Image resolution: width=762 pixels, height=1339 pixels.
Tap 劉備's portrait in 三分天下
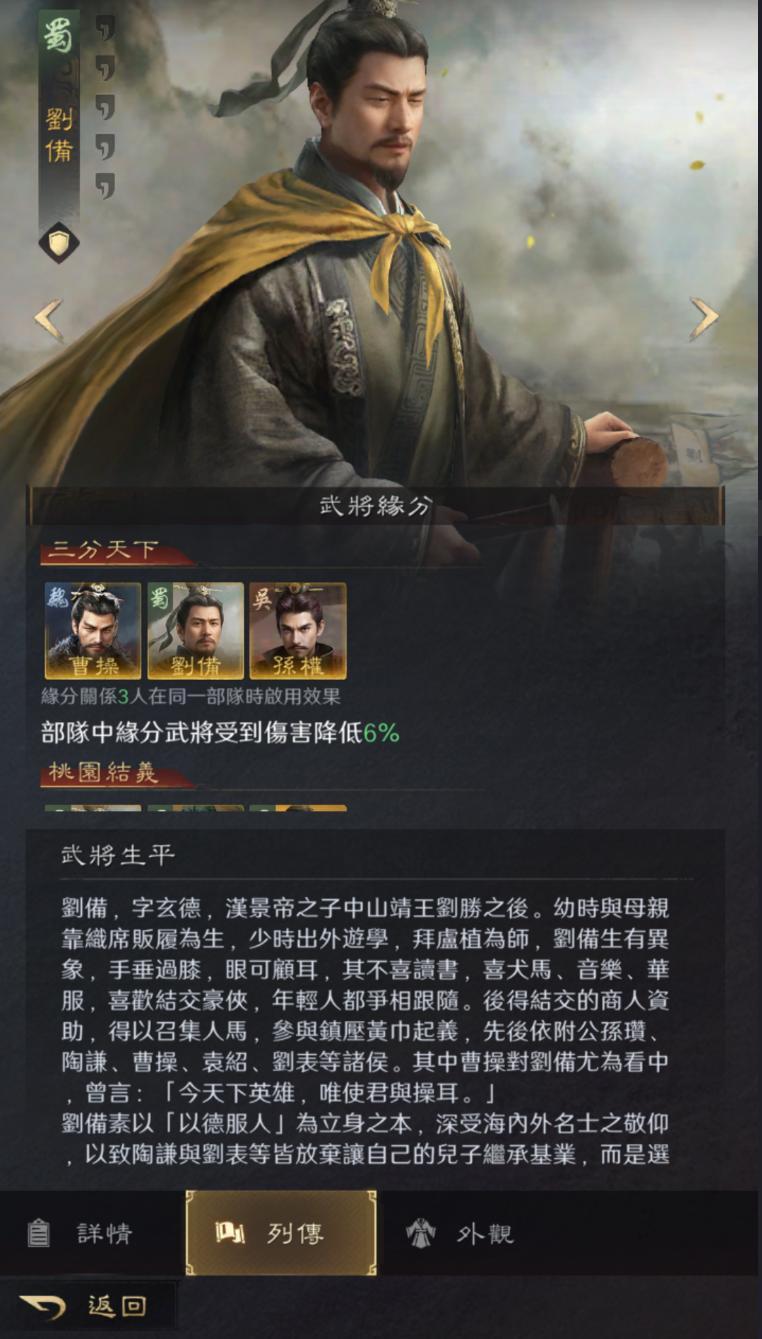tap(196, 630)
